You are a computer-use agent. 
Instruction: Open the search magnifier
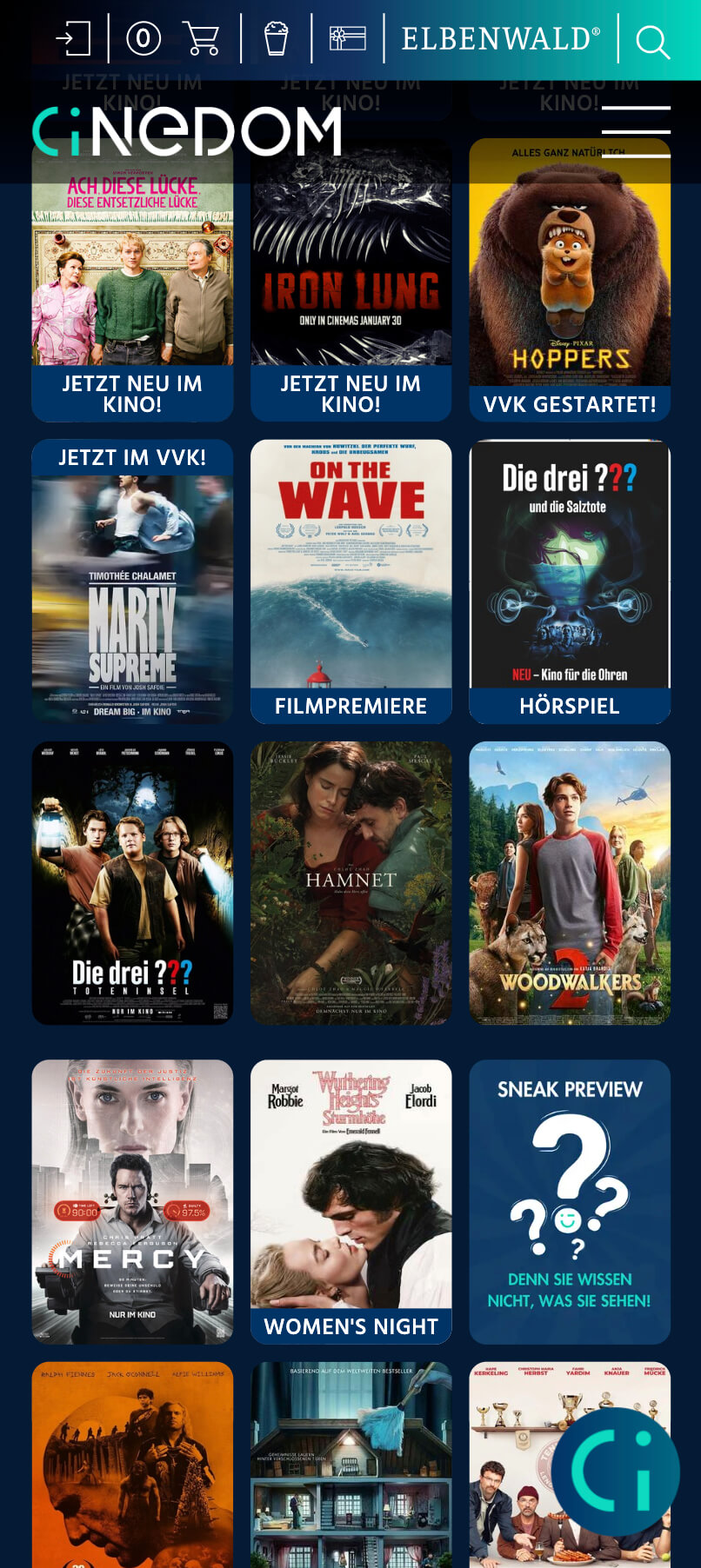pyautogui.click(x=652, y=41)
